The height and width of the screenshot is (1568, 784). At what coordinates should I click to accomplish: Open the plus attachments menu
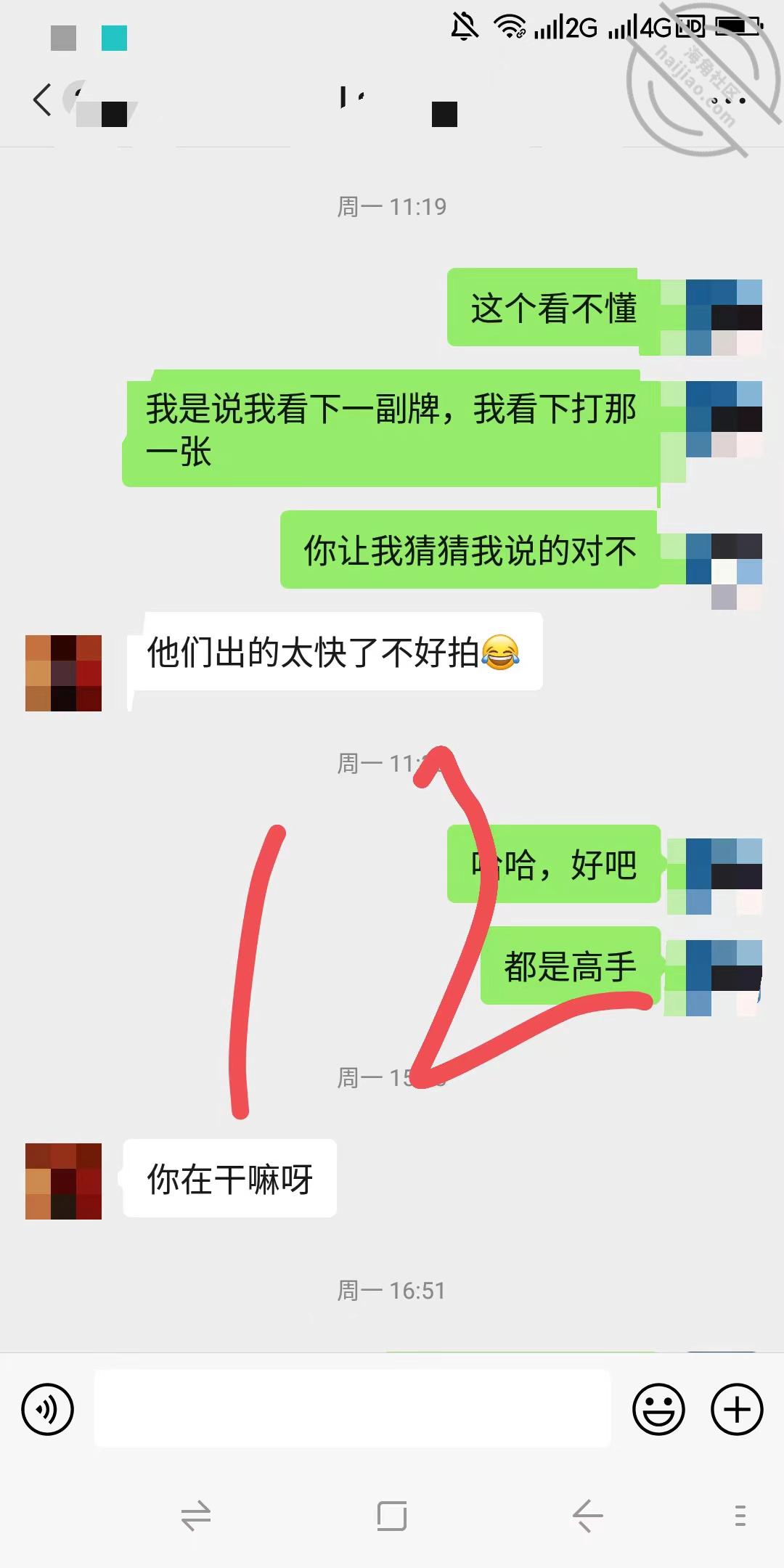tap(737, 1409)
